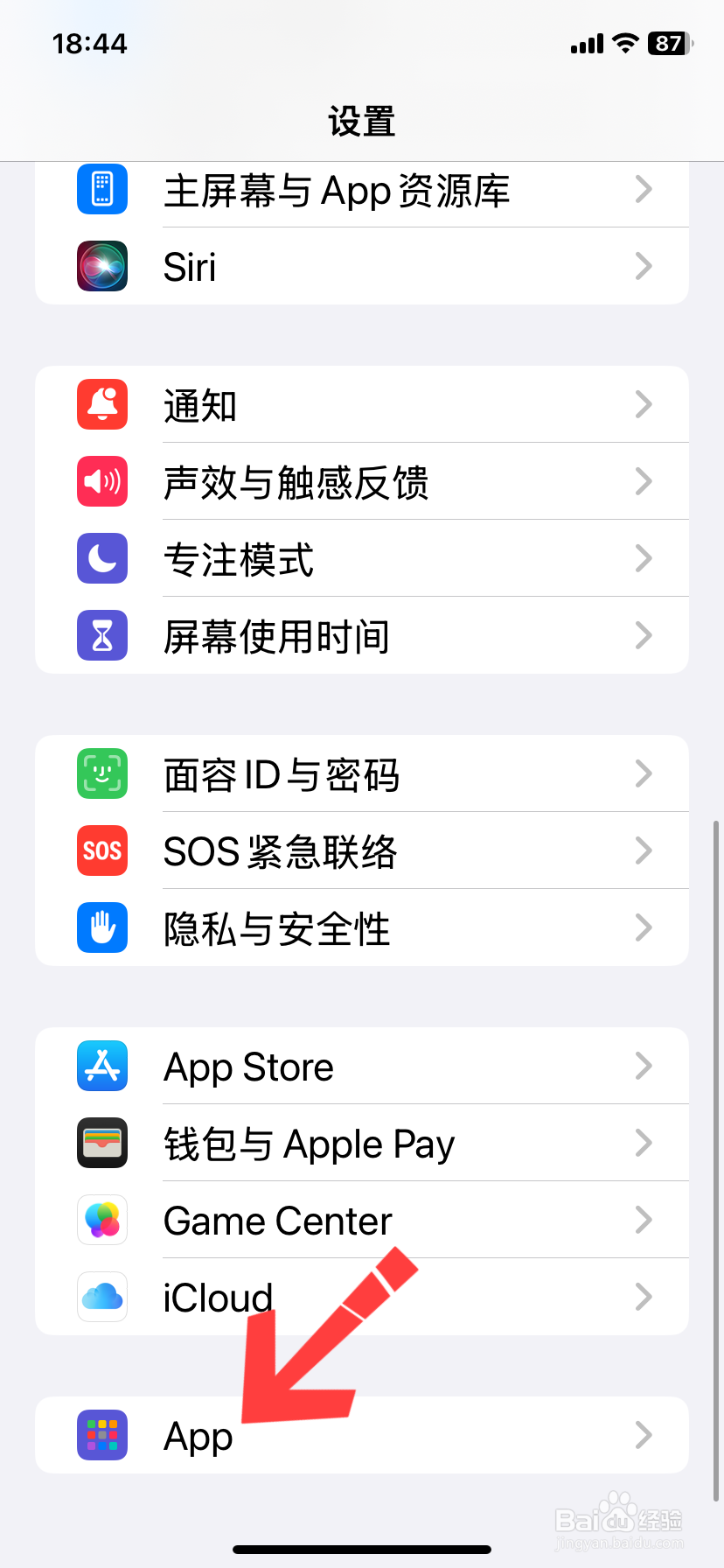Tap the blue Privacy hand icon (隐私与安全性)

(x=101, y=927)
